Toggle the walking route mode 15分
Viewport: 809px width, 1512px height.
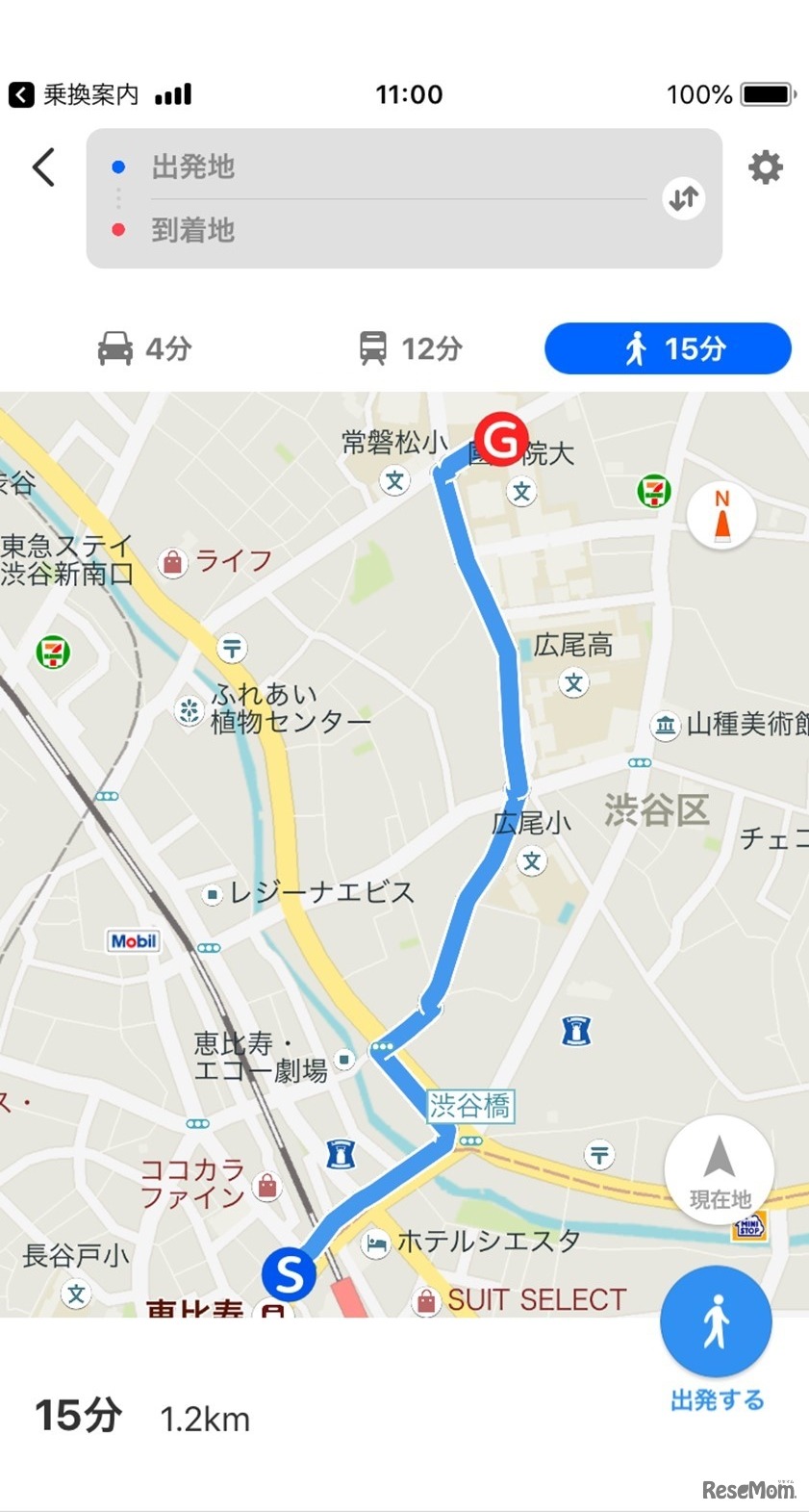click(x=667, y=348)
